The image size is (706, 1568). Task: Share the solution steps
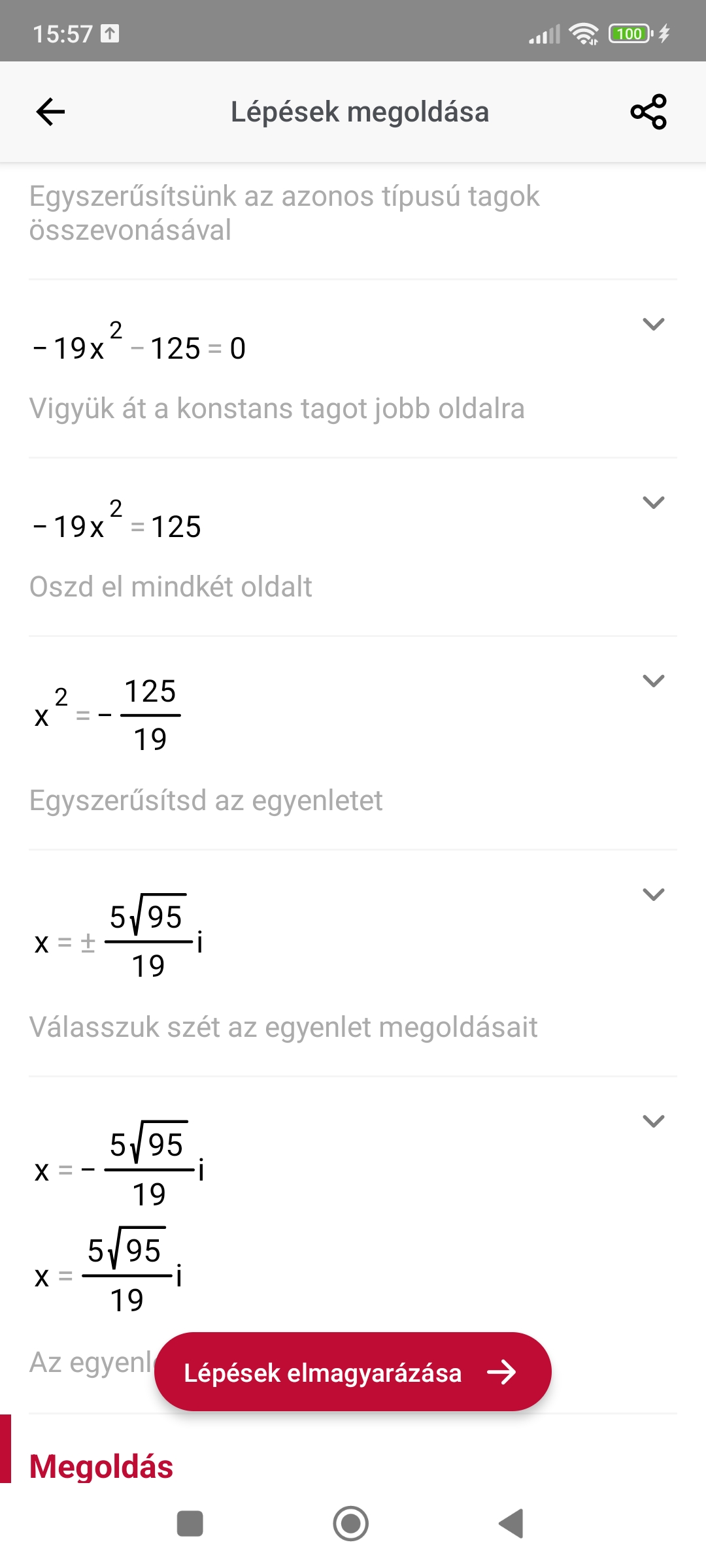648,112
